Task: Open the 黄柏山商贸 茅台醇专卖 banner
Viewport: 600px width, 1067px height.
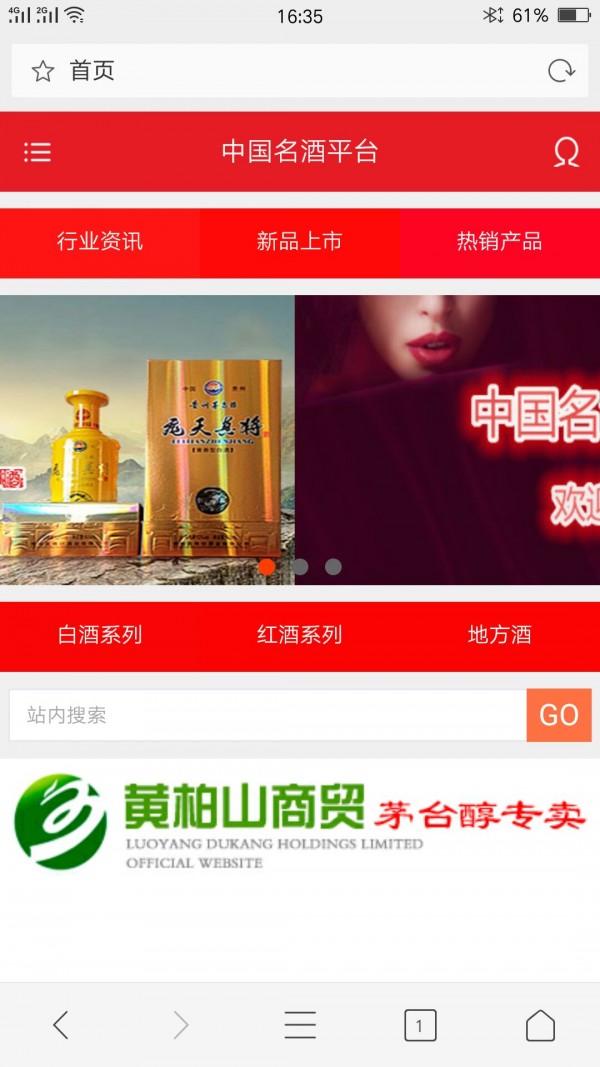Action: pyautogui.click(x=300, y=820)
